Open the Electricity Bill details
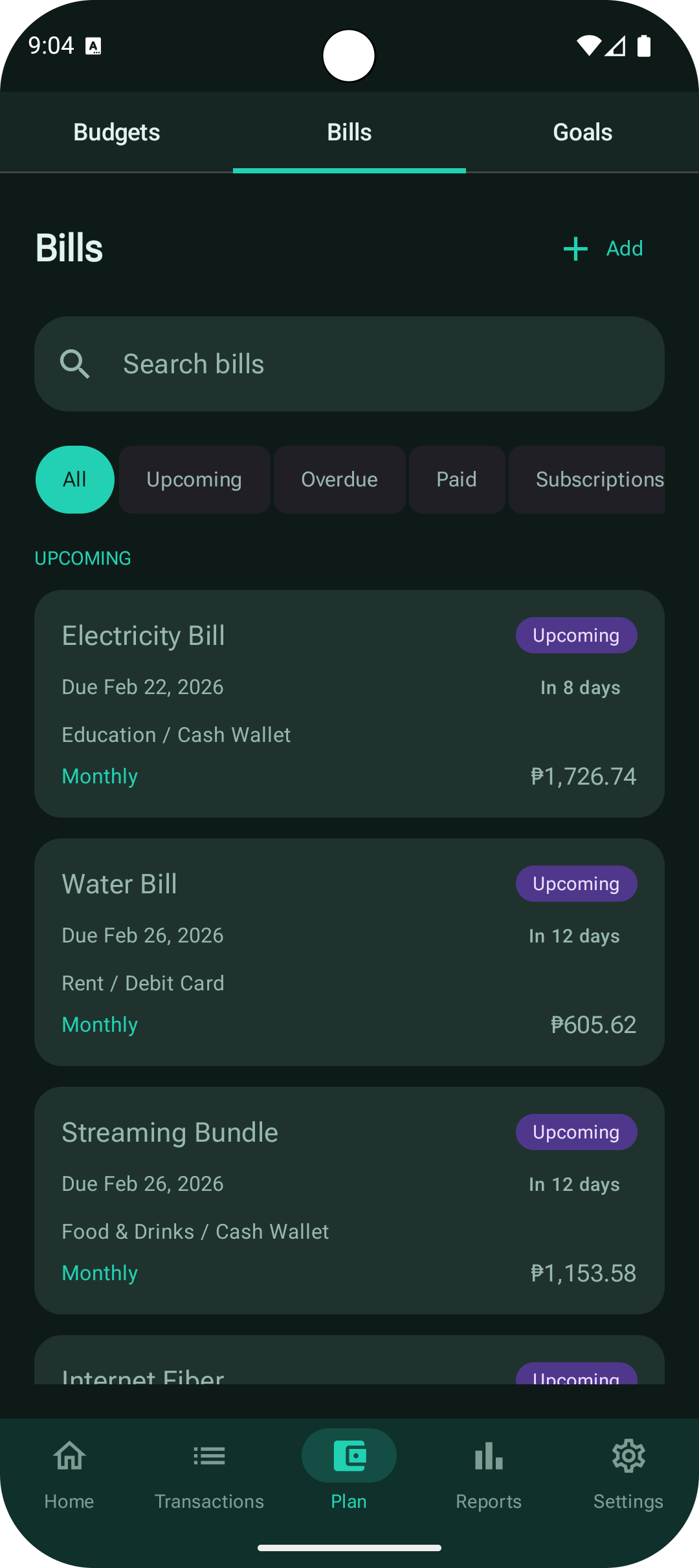The image size is (699, 1568). click(349, 704)
